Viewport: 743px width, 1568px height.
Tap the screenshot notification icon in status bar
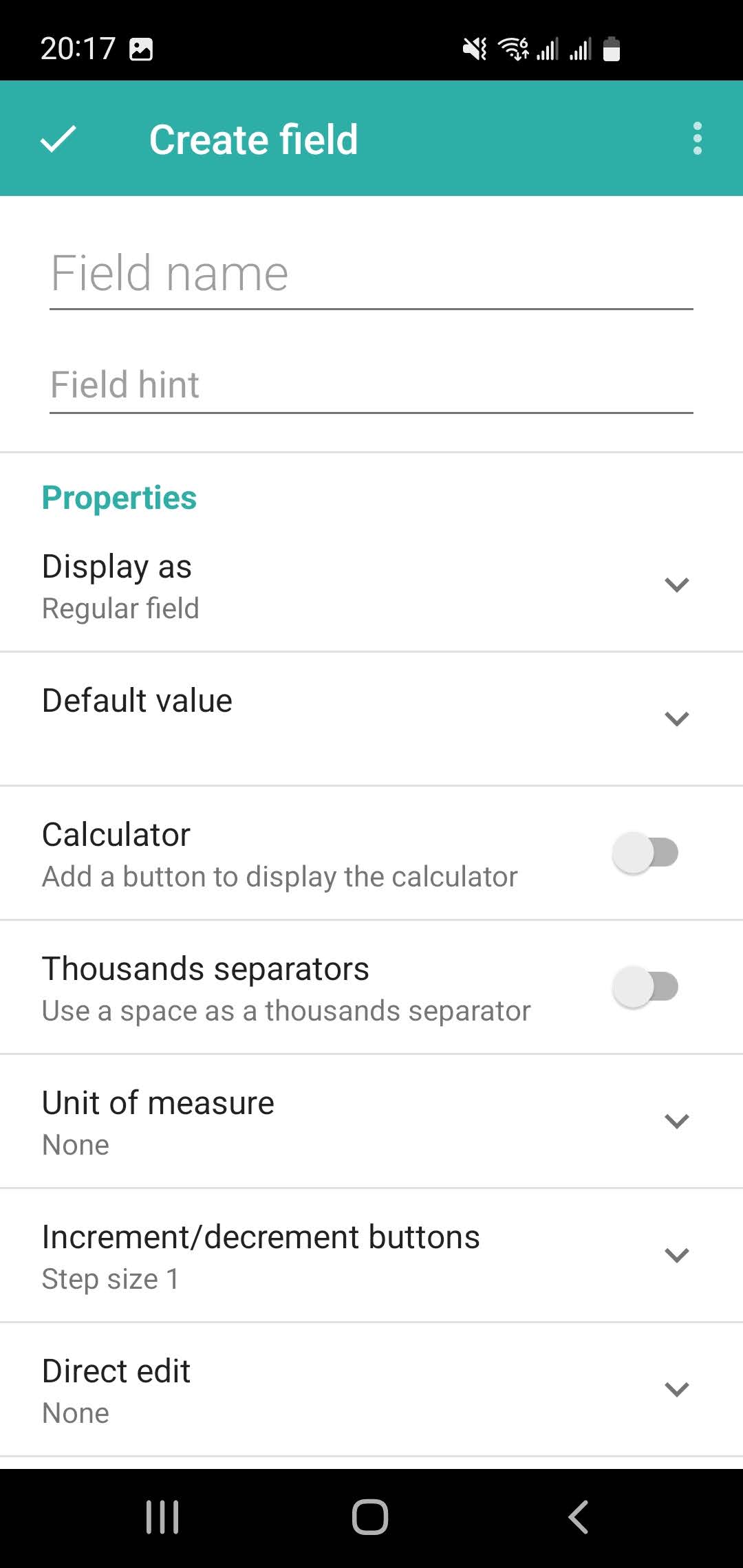click(141, 49)
